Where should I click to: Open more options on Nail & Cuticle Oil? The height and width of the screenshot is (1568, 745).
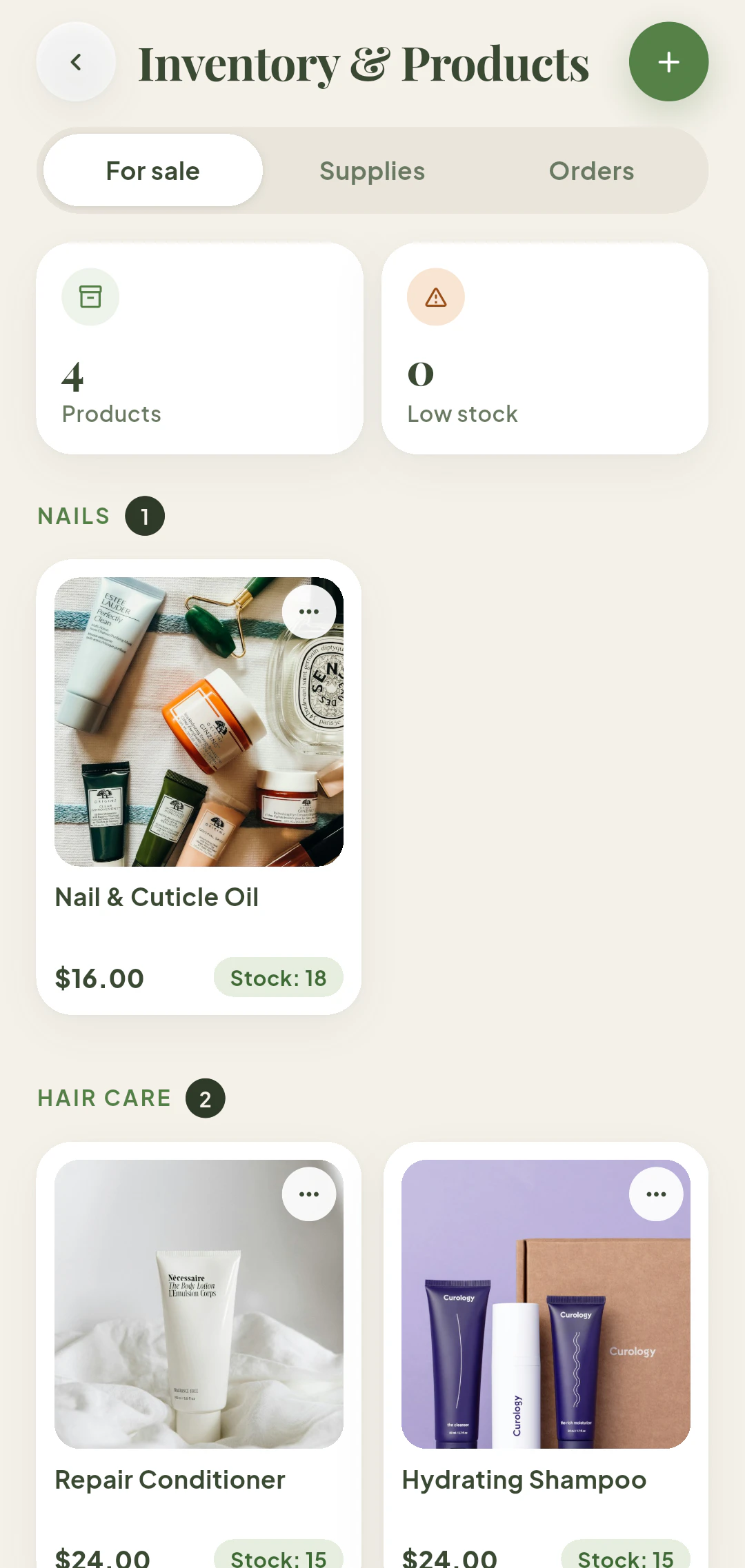pyautogui.click(x=309, y=612)
